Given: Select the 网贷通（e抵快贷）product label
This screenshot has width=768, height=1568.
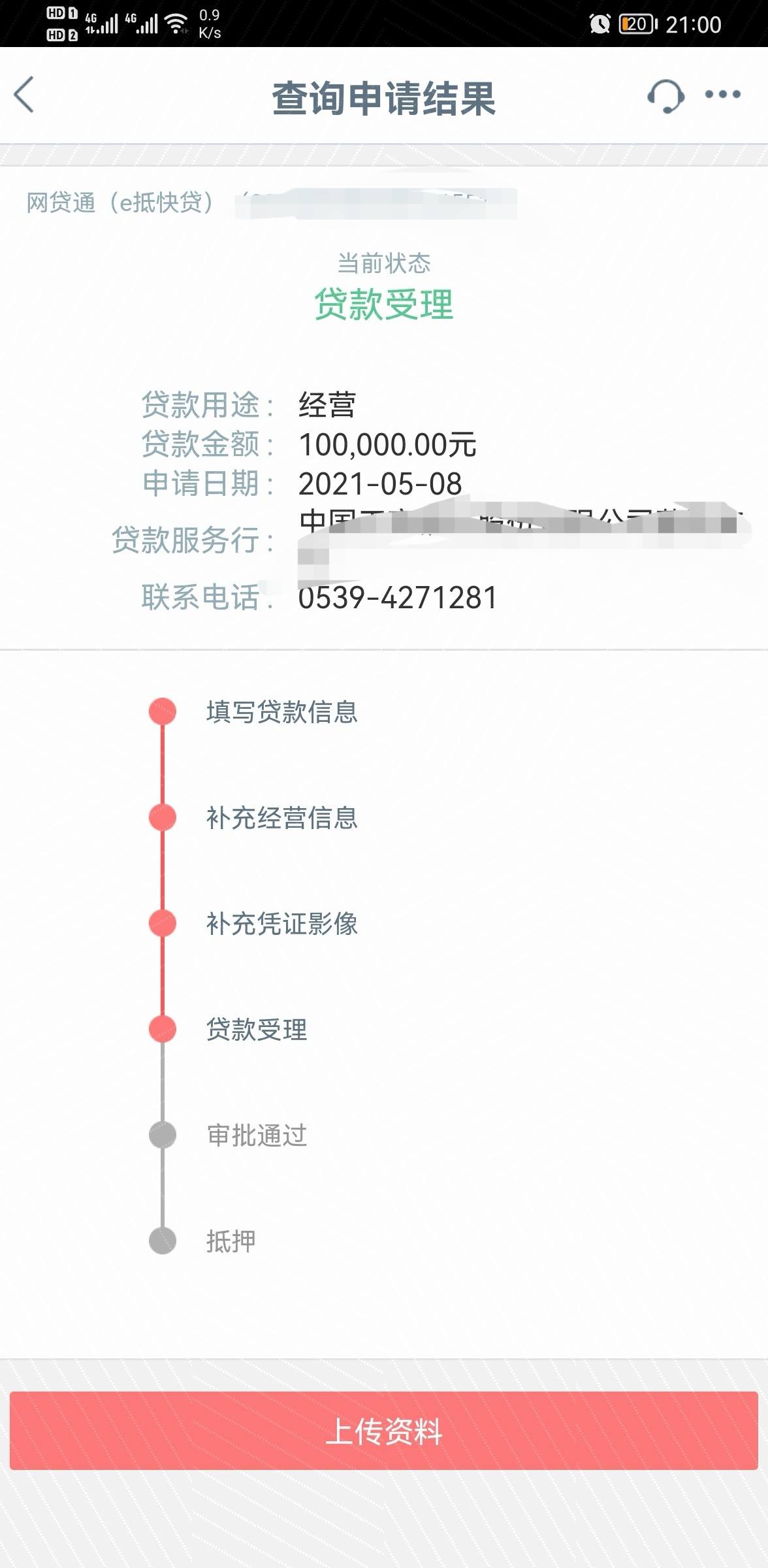Looking at the screenshot, I should click(x=118, y=202).
